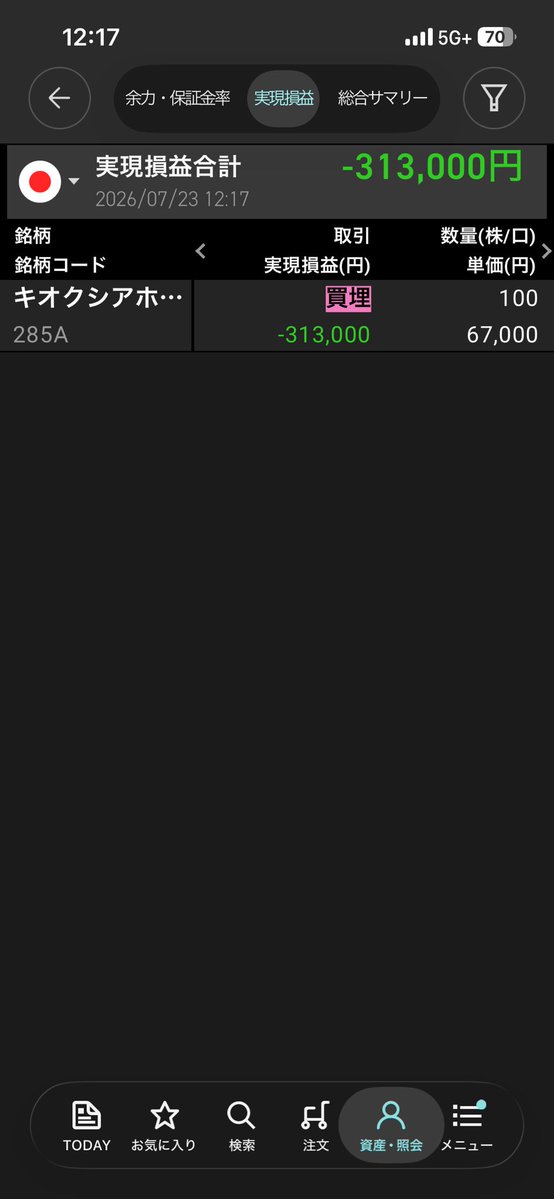Switch to the 注文 order tab

click(x=315, y=1126)
